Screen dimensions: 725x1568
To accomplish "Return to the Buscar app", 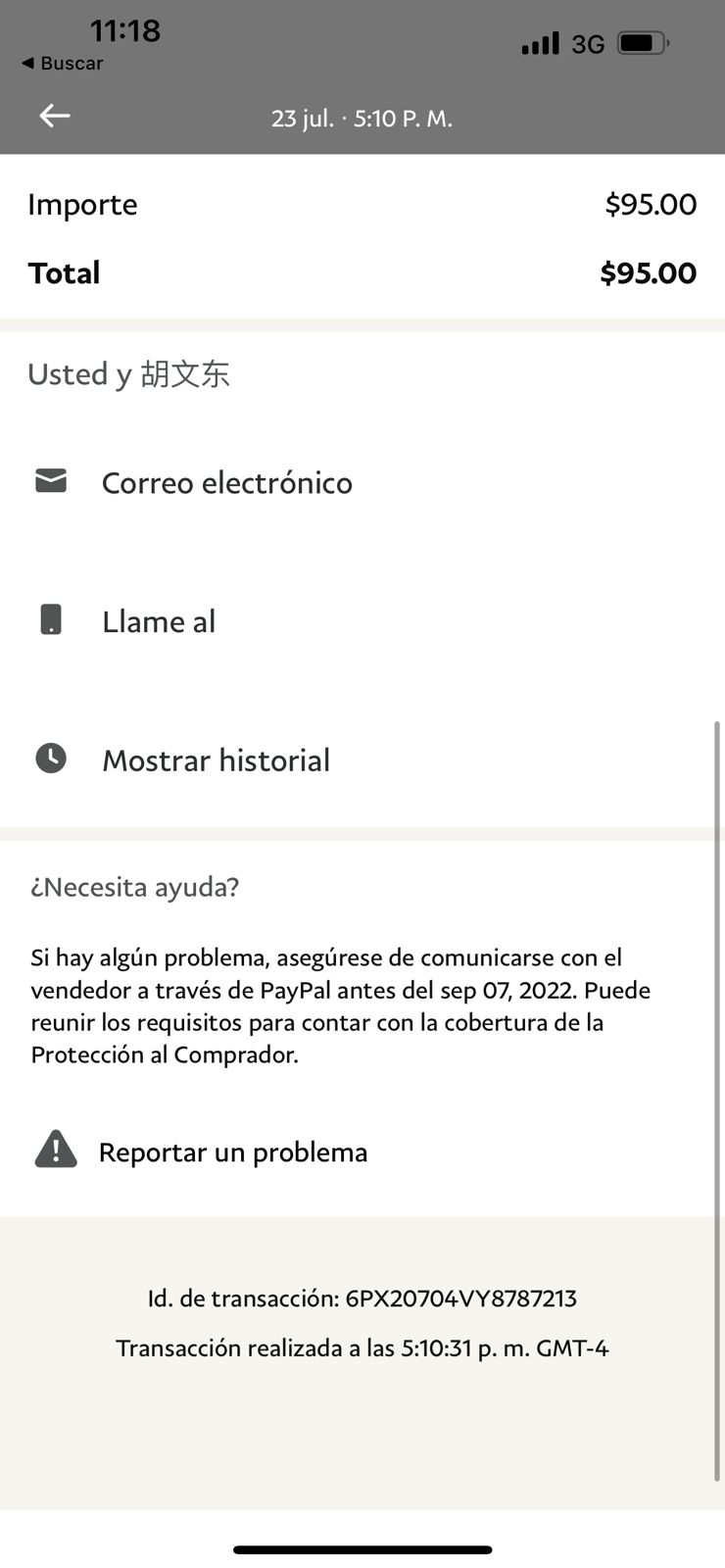I will click(62, 64).
